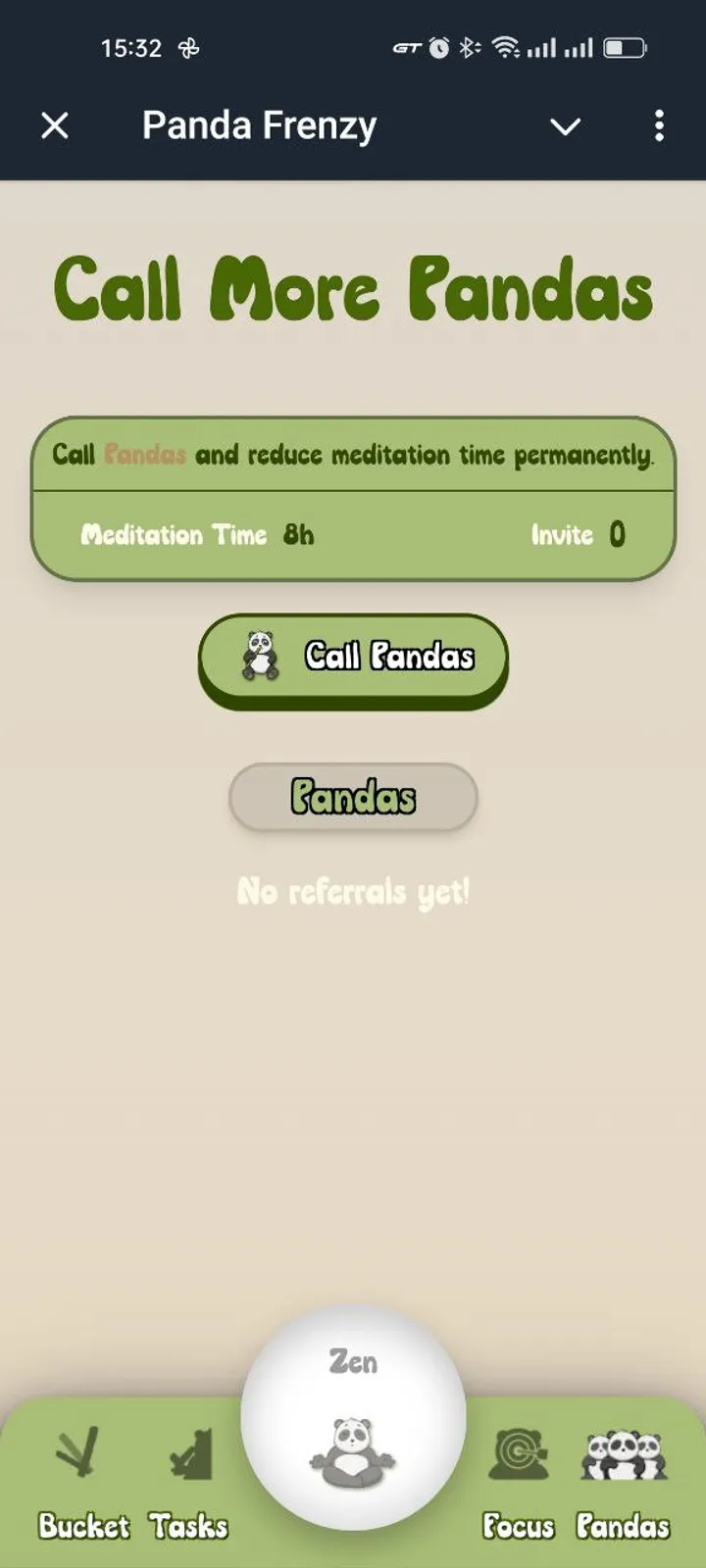706x1568 pixels.
Task: Click the Invite 0 counter
Action: [x=578, y=535]
